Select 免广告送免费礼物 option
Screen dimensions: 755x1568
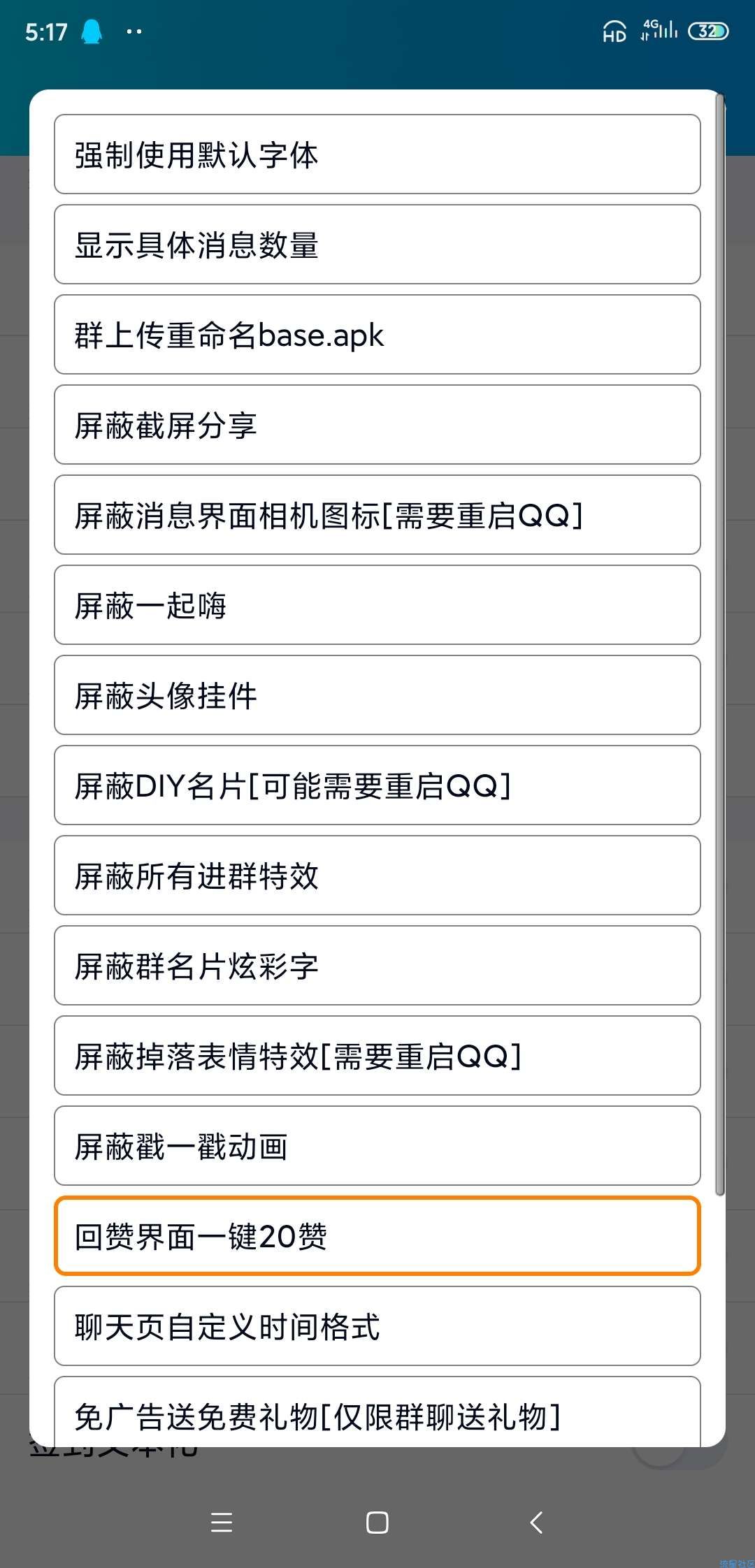click(377, 1411)
